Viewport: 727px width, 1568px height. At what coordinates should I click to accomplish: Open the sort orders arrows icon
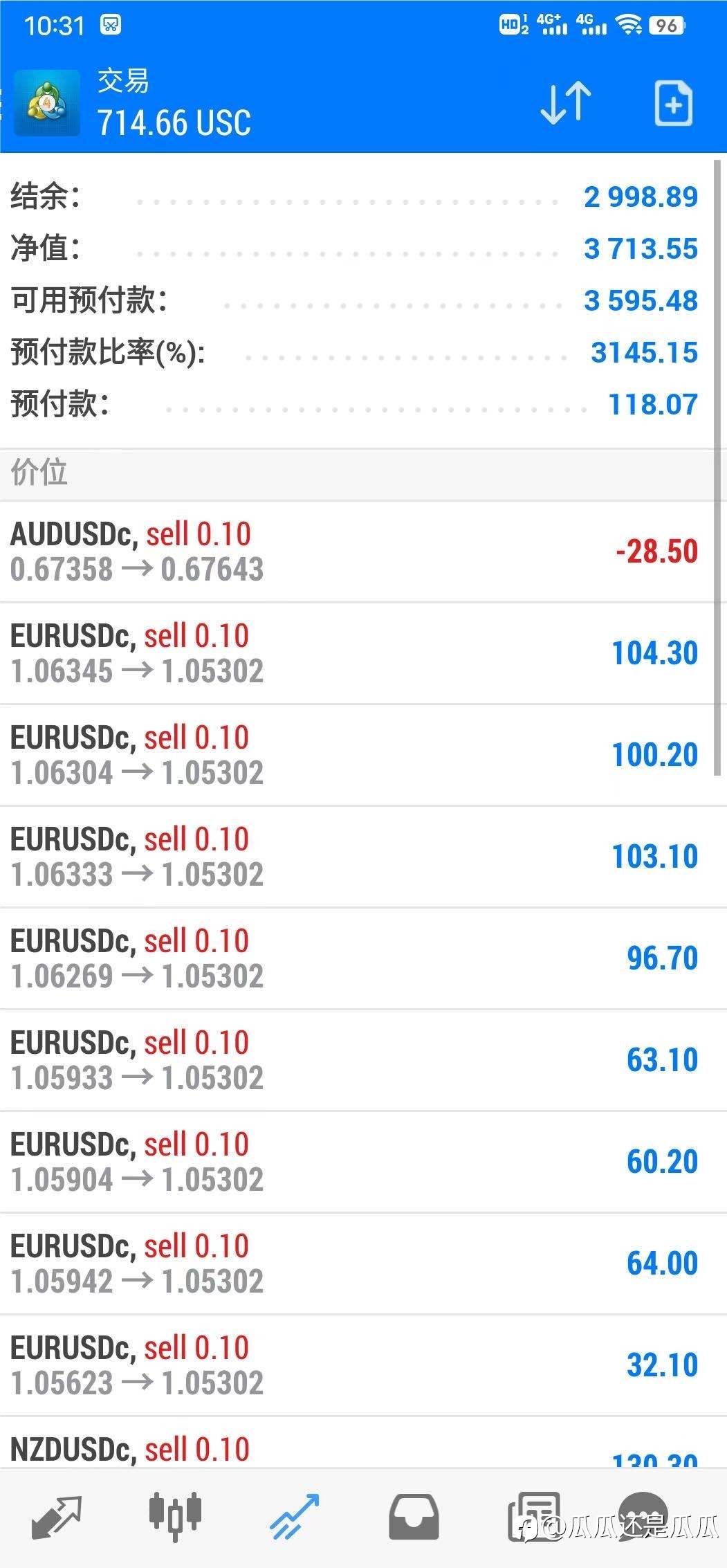(x=565, y=104)
